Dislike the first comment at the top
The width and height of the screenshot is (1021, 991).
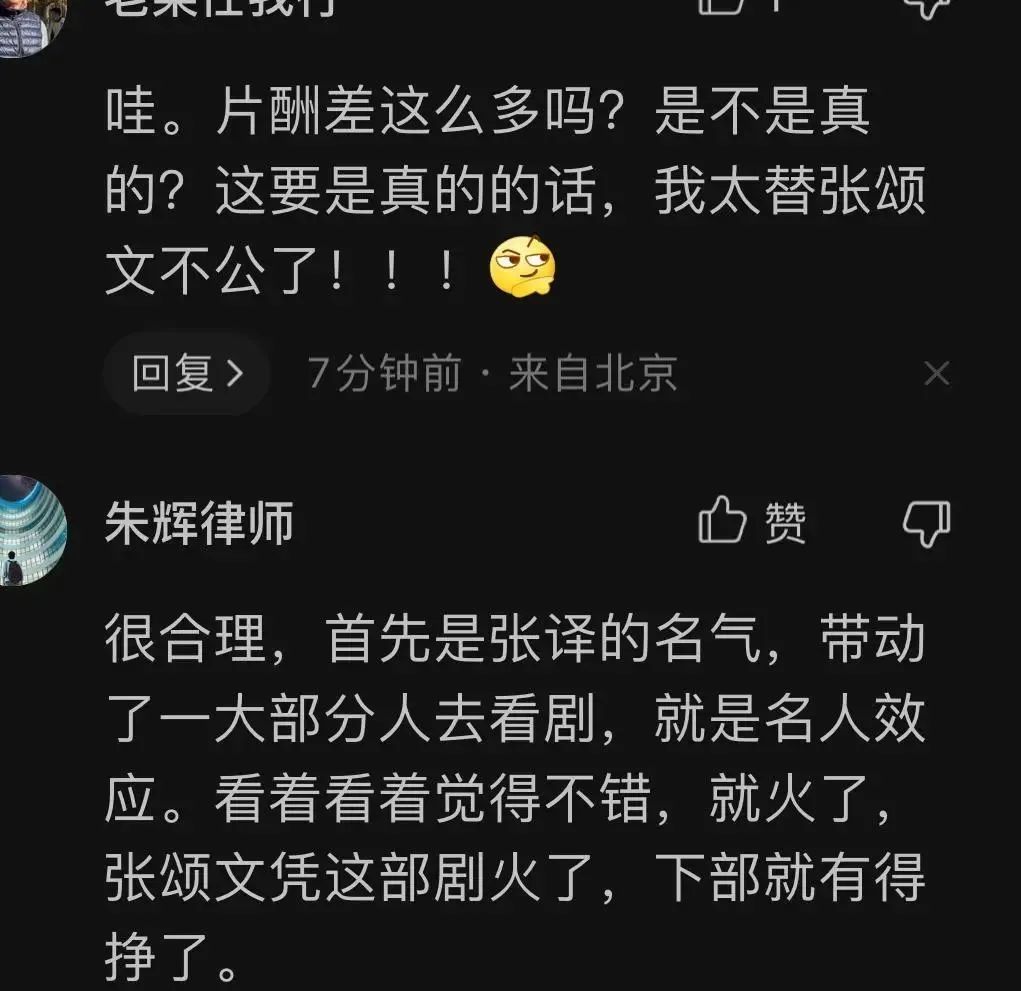click(926, 6)
